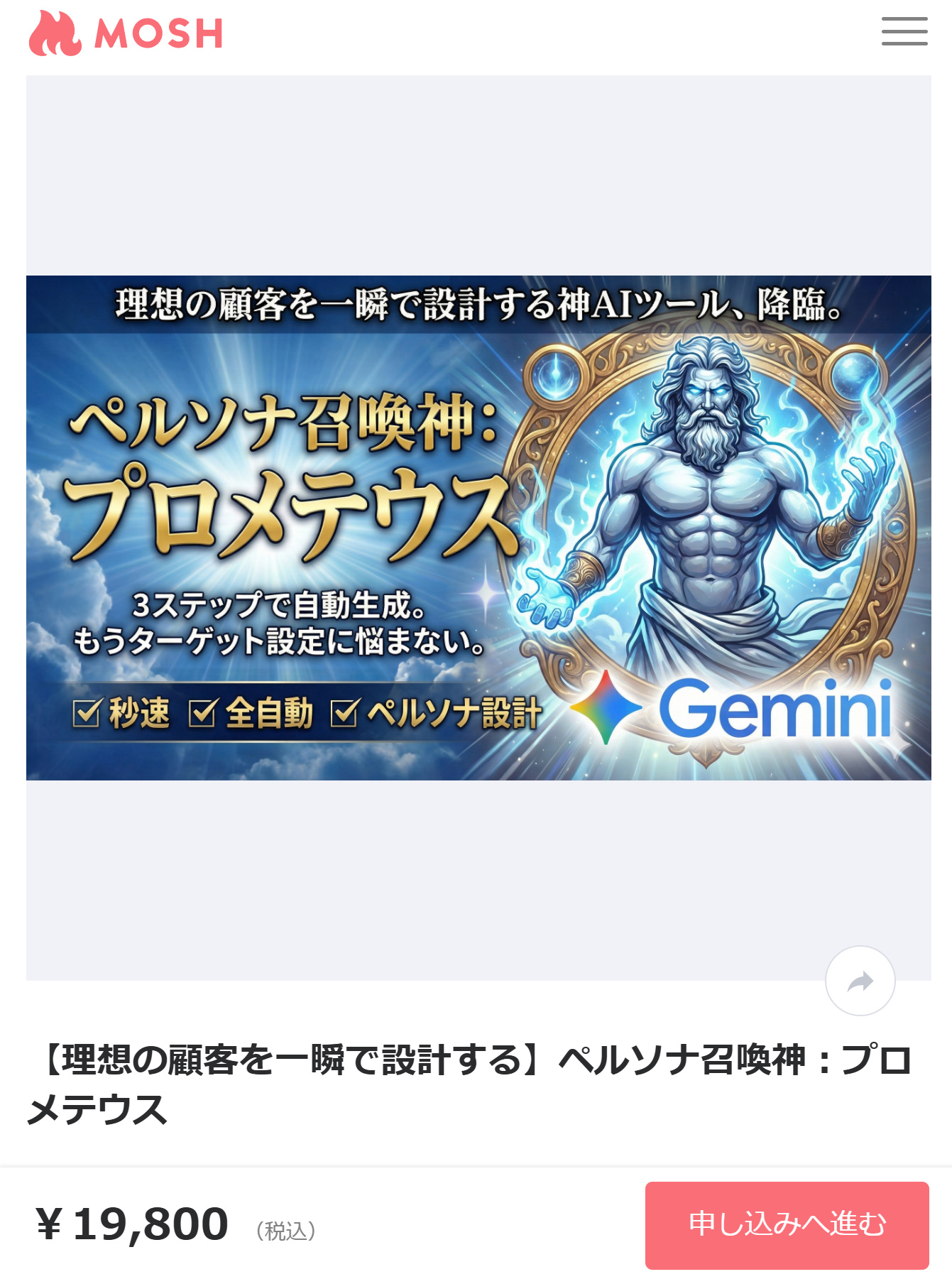Go to MOSH home via logo
The image size is (952, 1279).
coord(126,33)
